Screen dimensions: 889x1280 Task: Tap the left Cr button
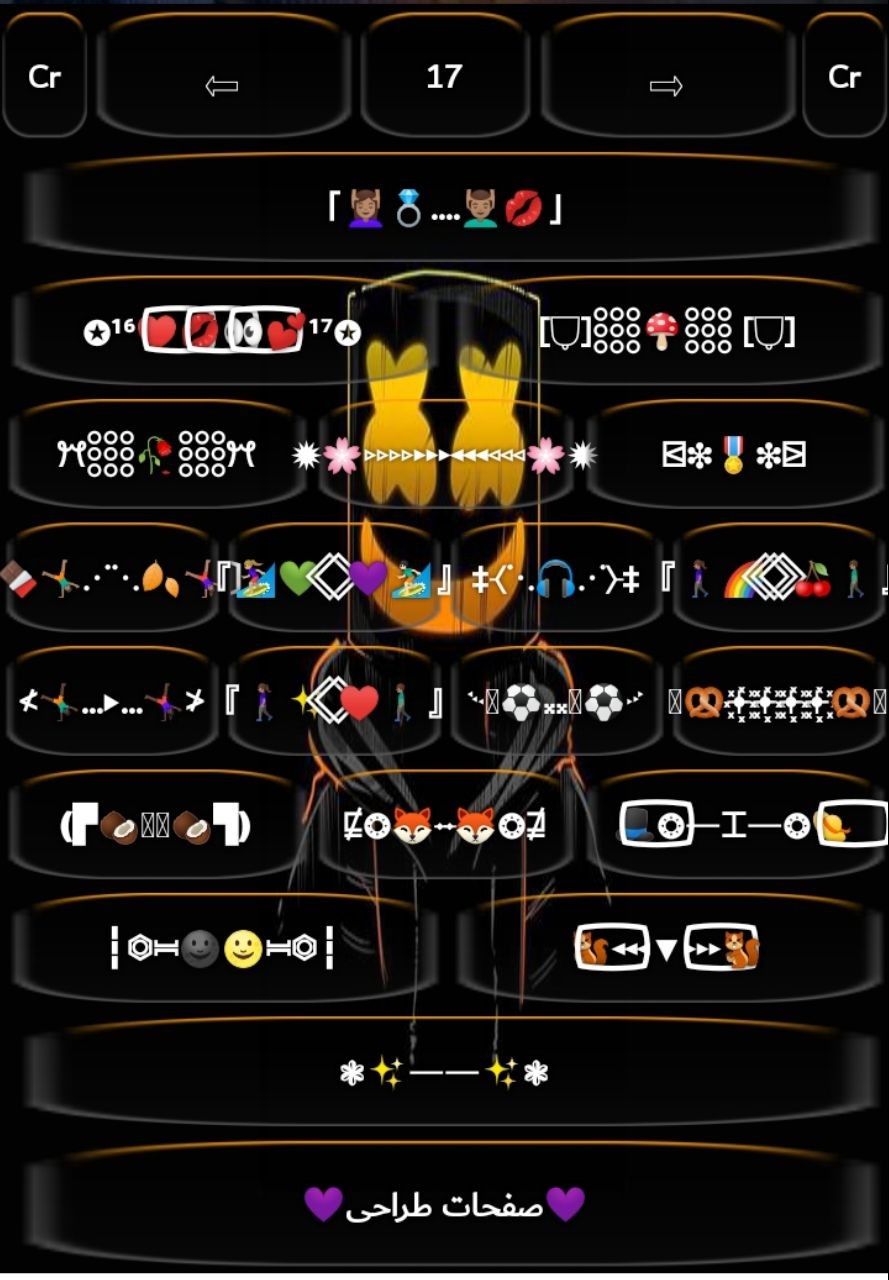[44, 77]
